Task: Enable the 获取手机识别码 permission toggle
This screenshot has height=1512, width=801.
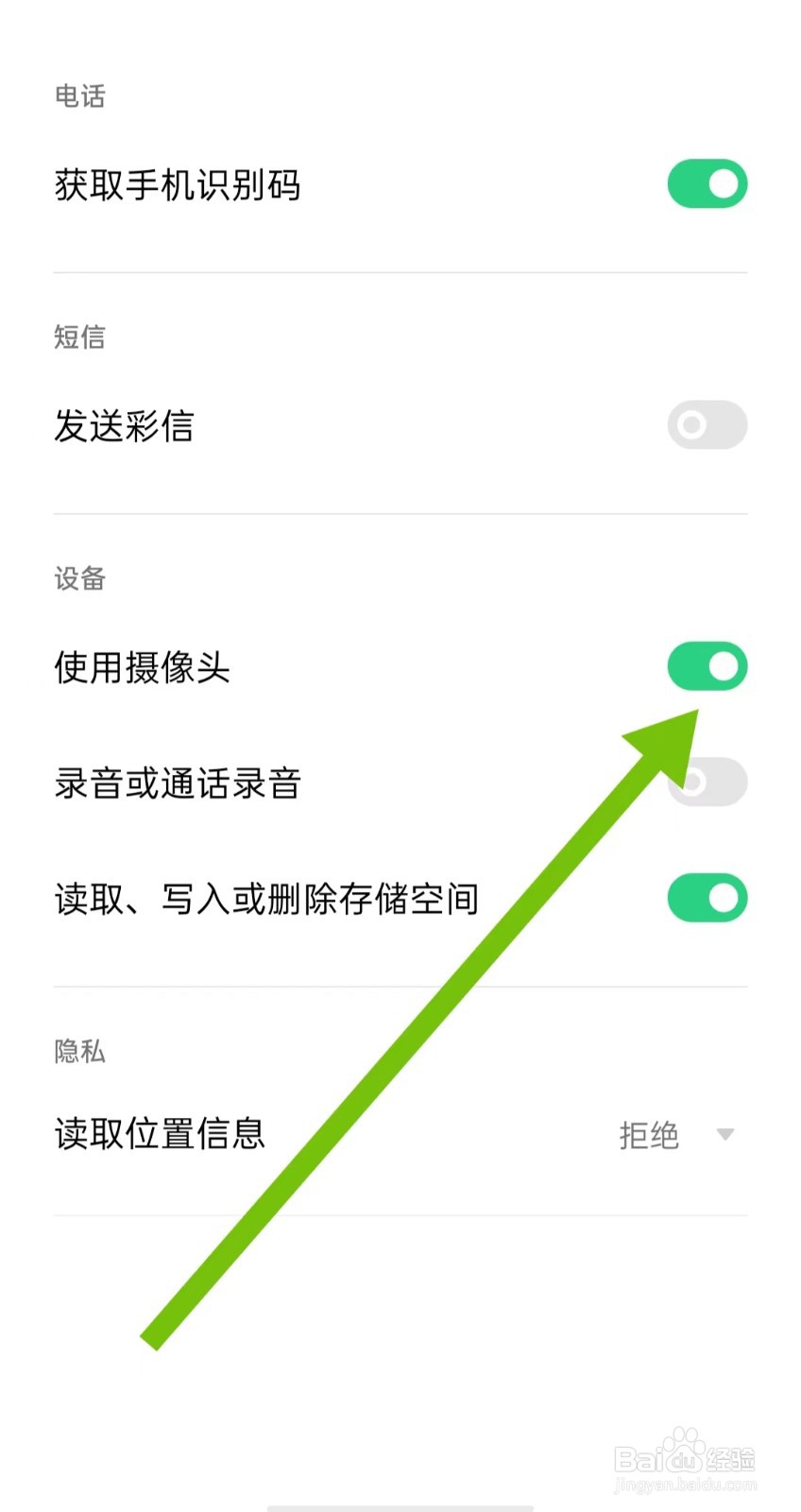Action: 707,183
